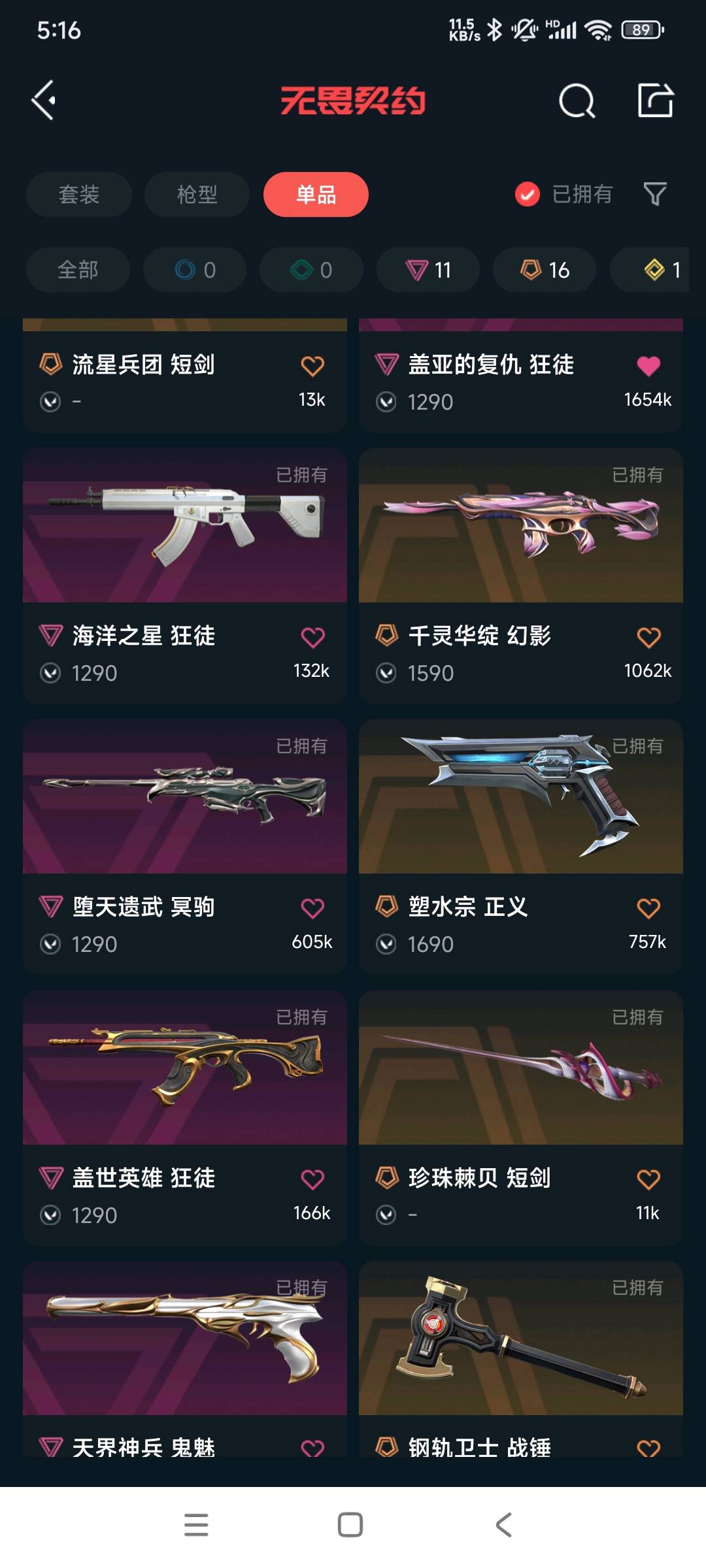Tap the share icon in the header
This screenshot has width=706, height=1568.
655,101
